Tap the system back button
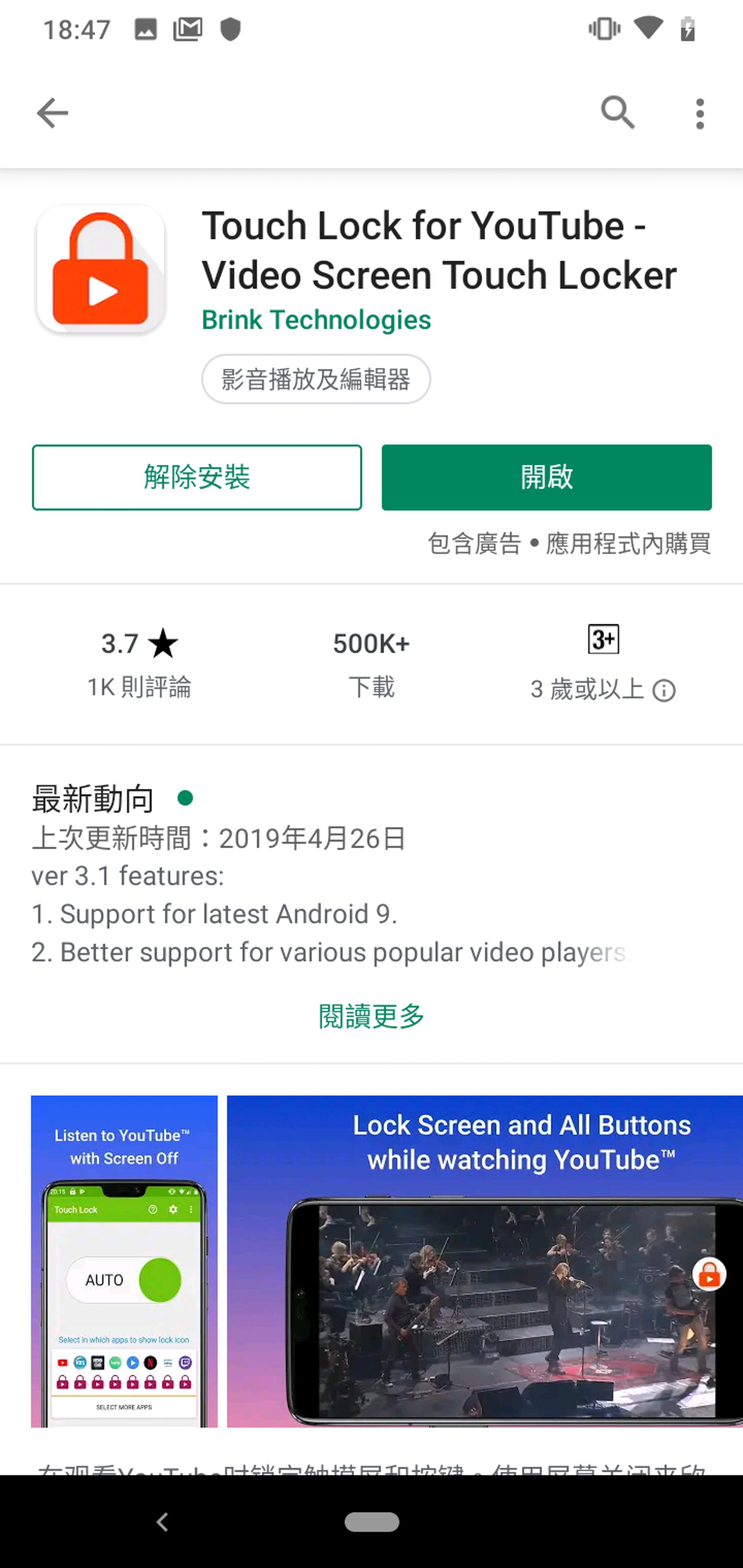This screenshot has height=1568, width=743. (x=162, y=1522)
